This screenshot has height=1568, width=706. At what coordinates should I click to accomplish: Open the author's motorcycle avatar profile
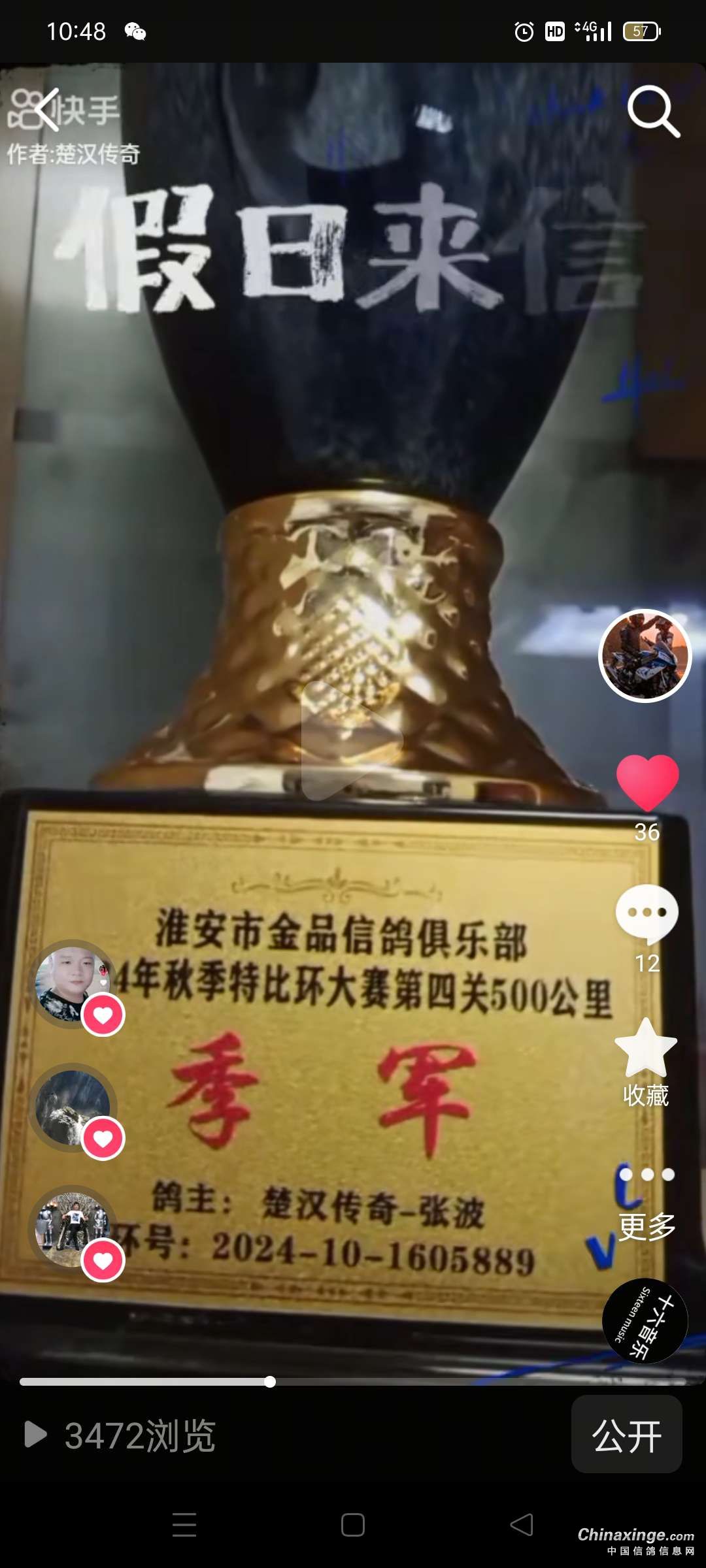[645, 656]
